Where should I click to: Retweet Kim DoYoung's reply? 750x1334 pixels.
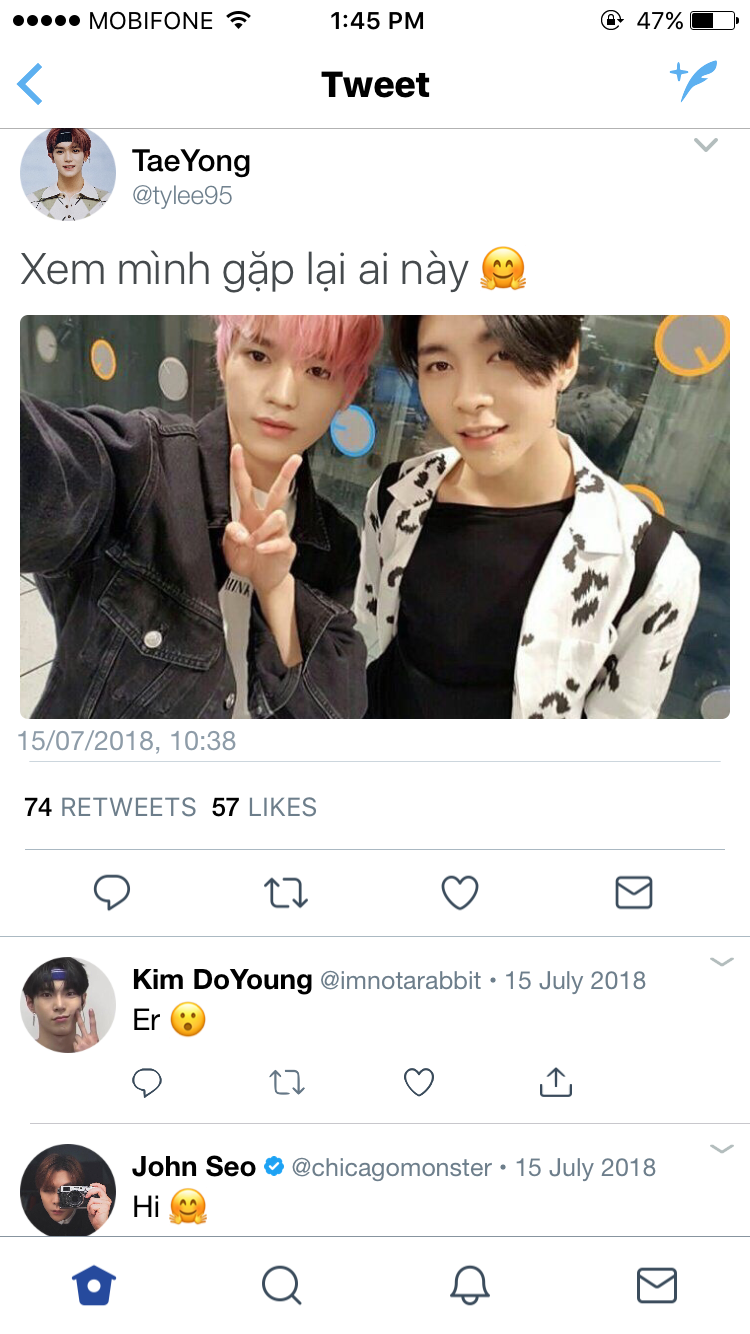287,1082
